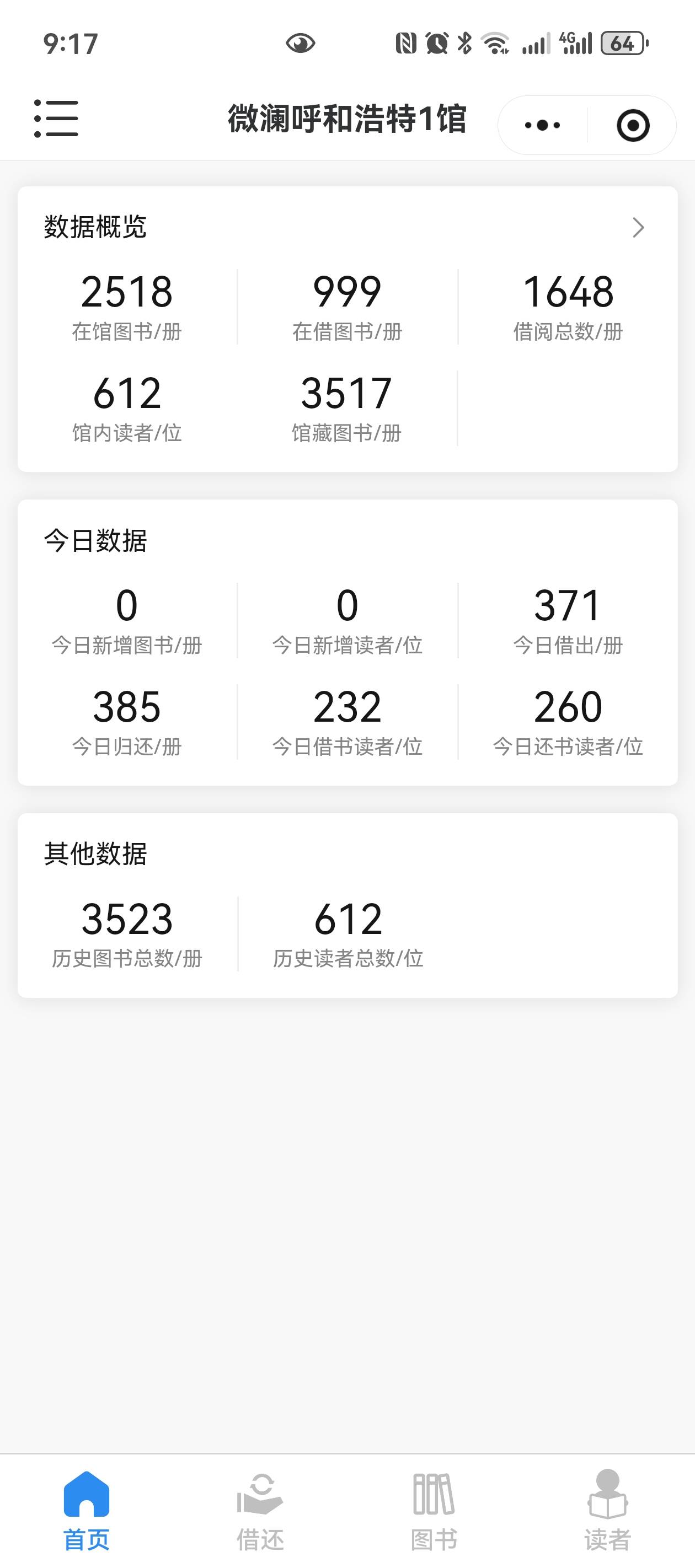Close the mini program with the circle button

click(632, 125)
